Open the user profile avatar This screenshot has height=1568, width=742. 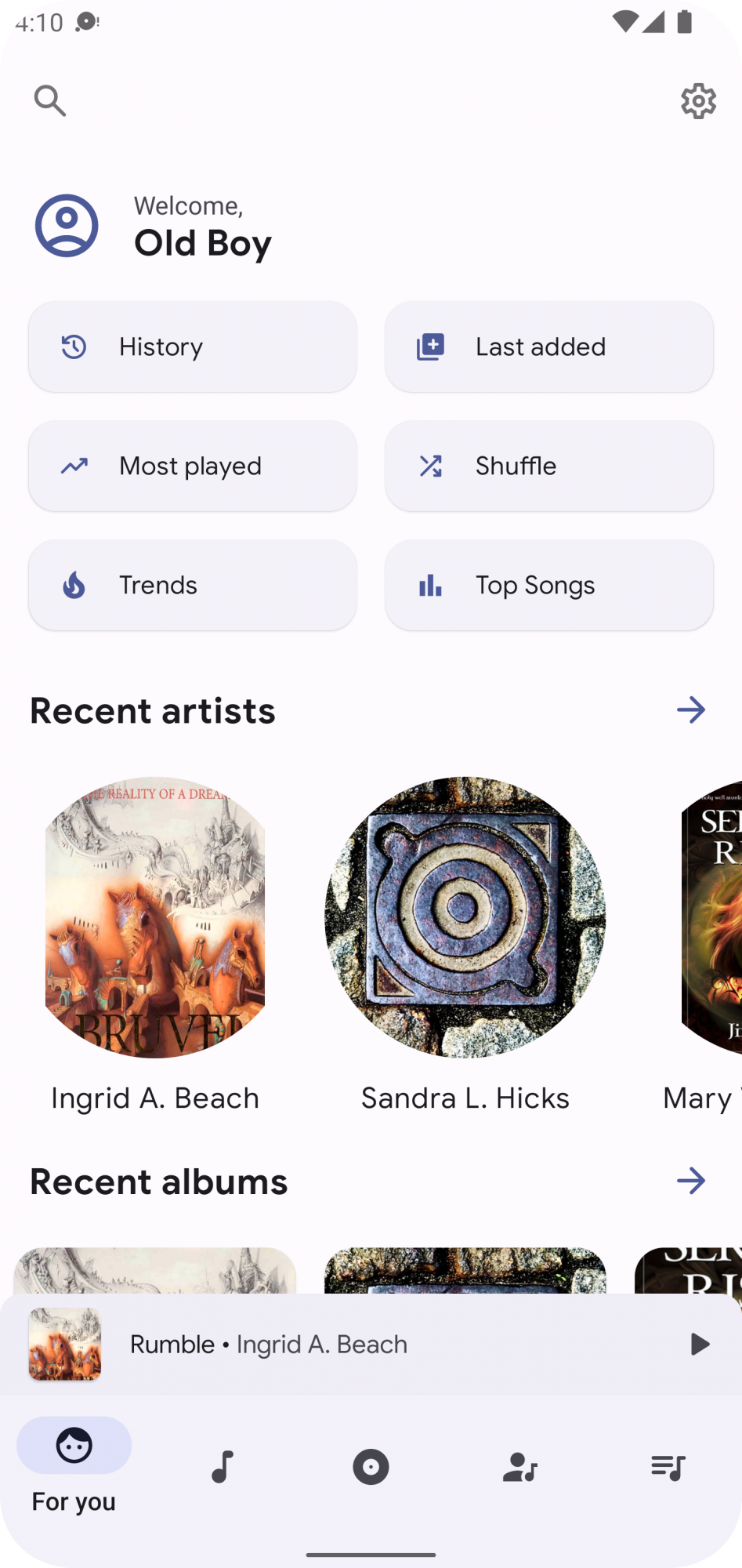point(67,226)
